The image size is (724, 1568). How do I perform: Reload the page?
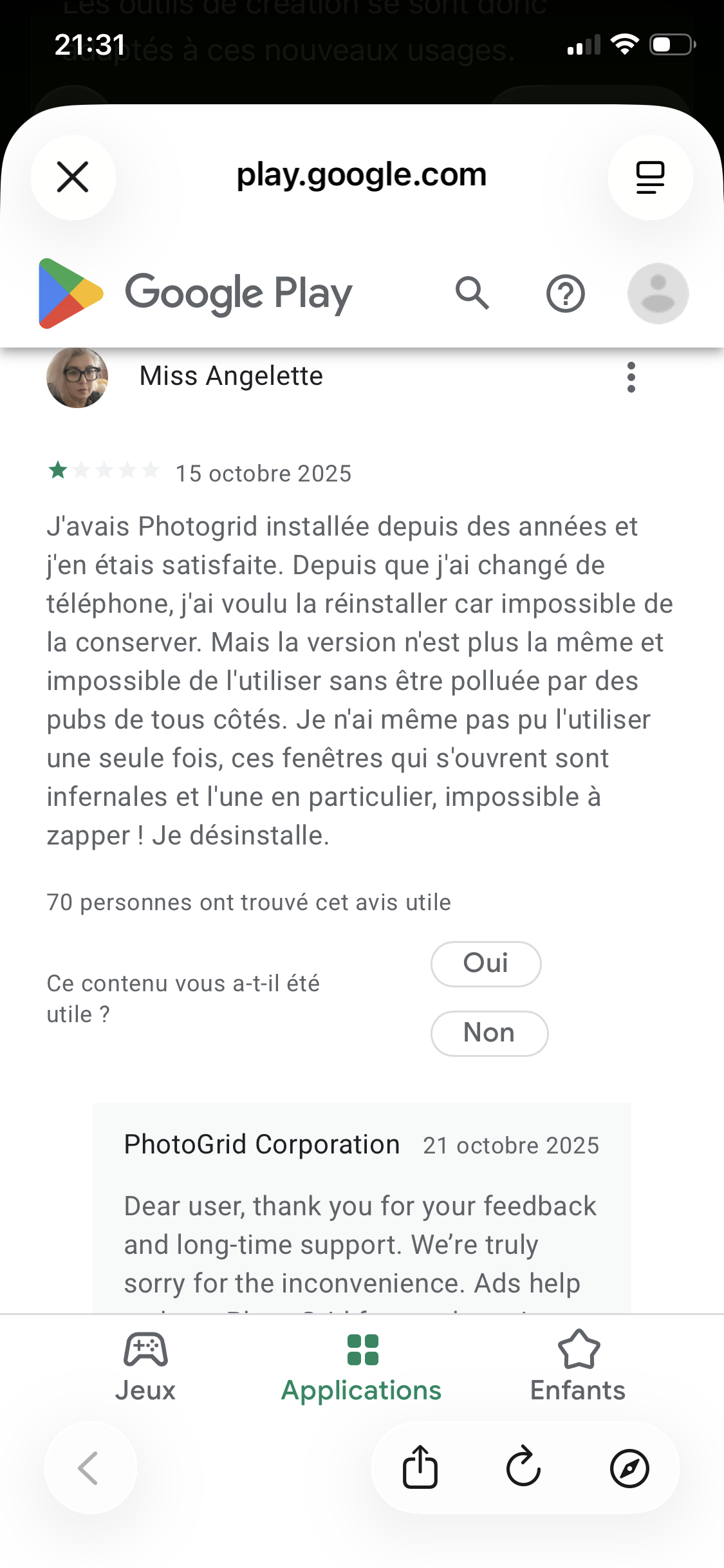click(x=524, y=1468)
